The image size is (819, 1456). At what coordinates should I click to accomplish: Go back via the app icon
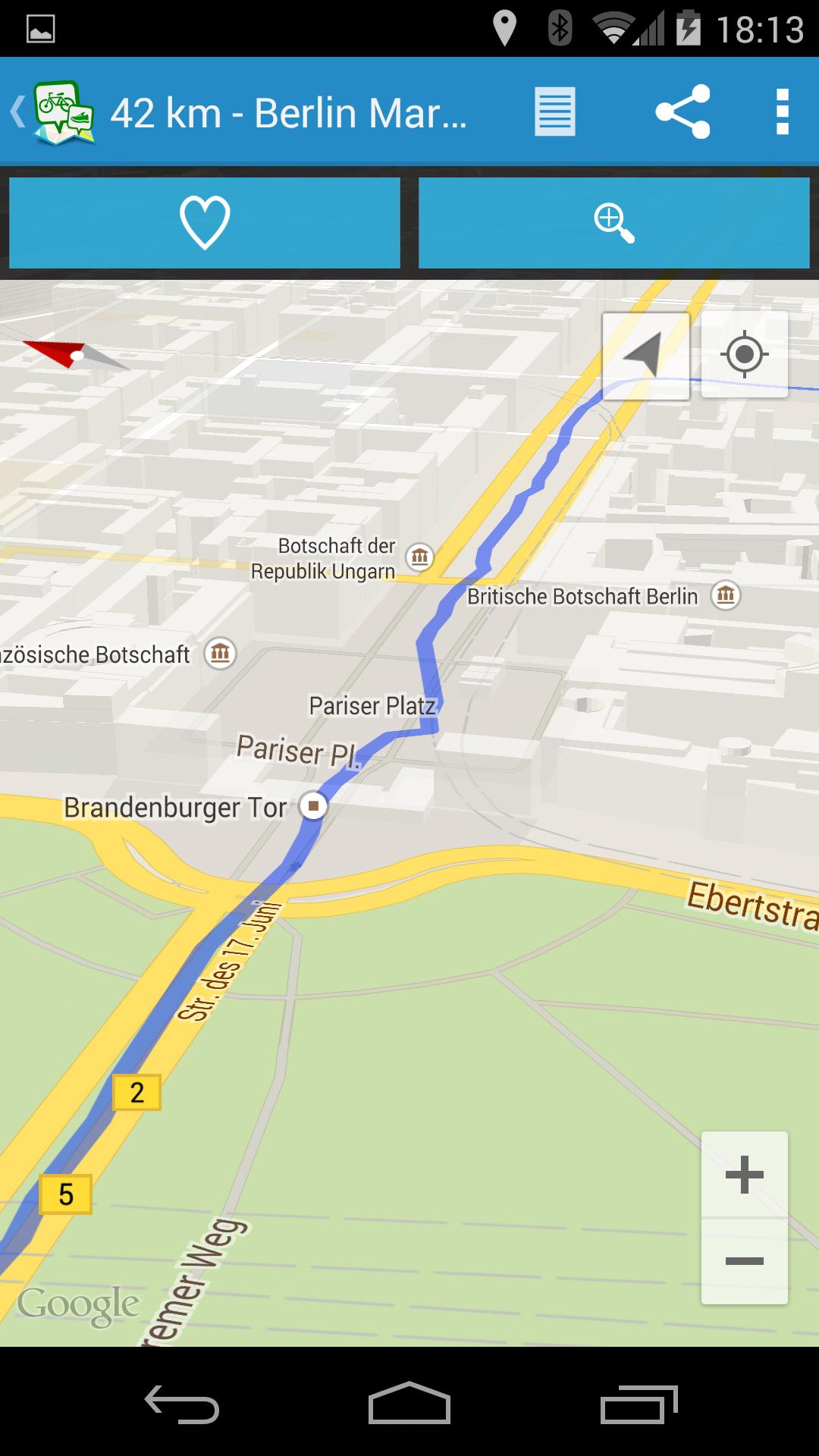[x=53, y=112]
